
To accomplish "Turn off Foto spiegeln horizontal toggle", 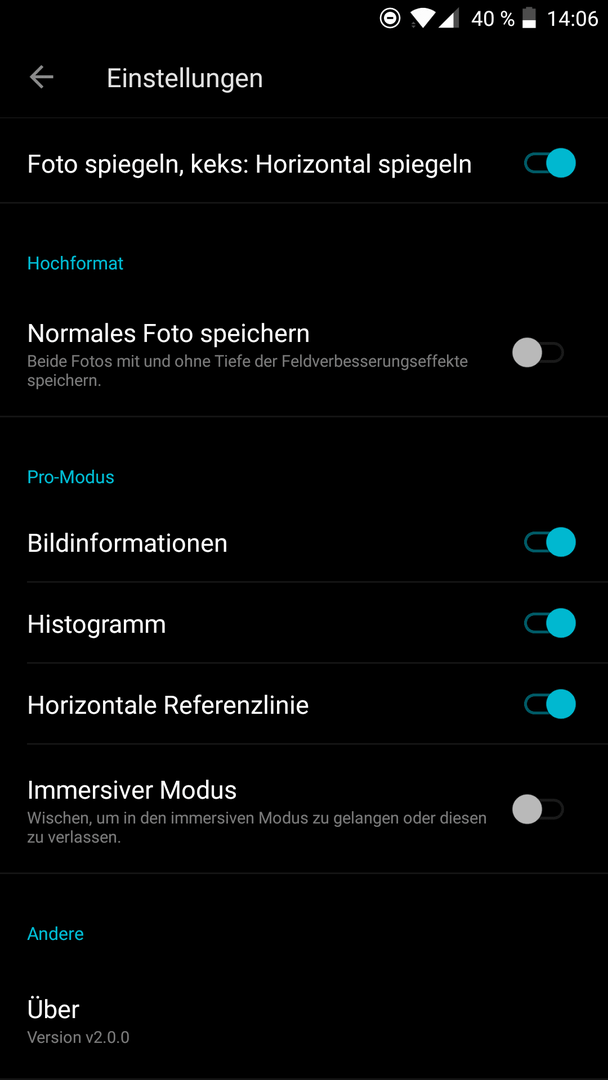I will click(x=549, y=164).
